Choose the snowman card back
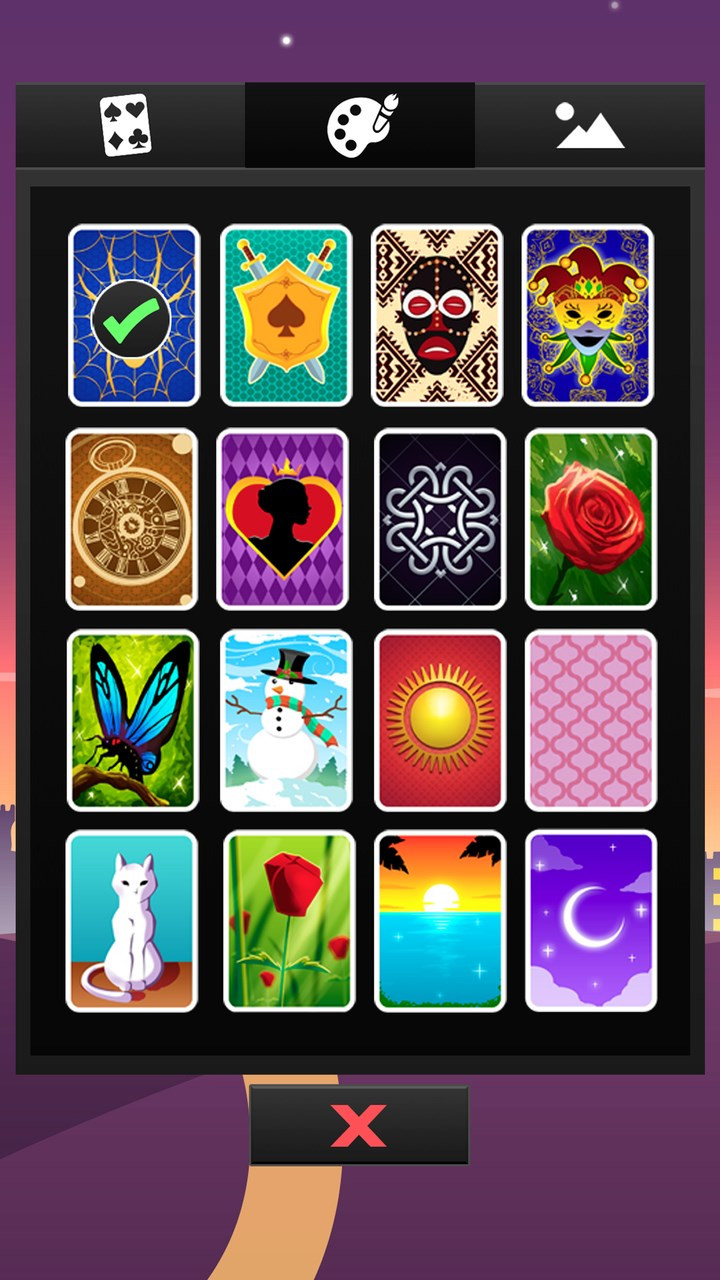The width and height of the screenshot is (720, 1280). click(x=286, y=720)
